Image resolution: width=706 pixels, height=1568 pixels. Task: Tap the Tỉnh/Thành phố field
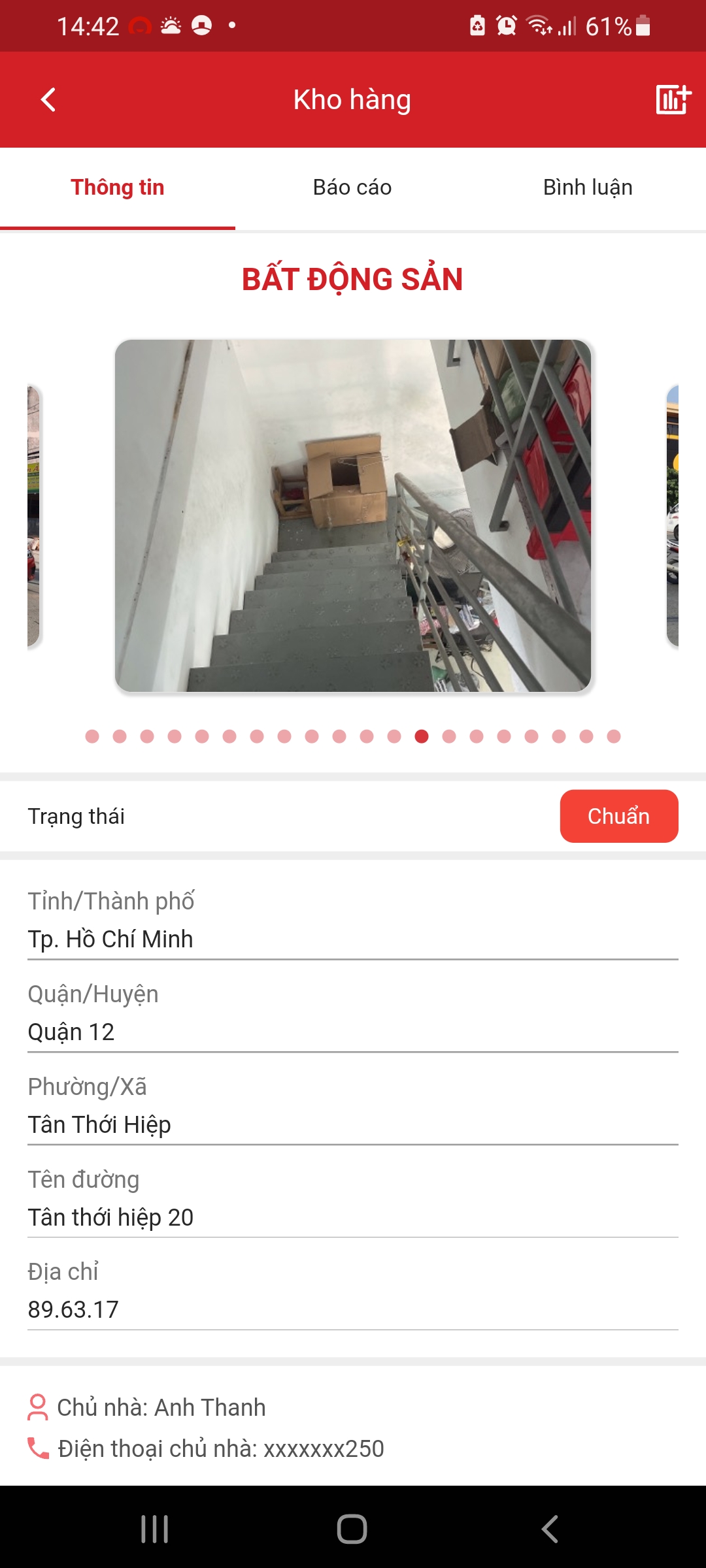click(x=353, y=921)
